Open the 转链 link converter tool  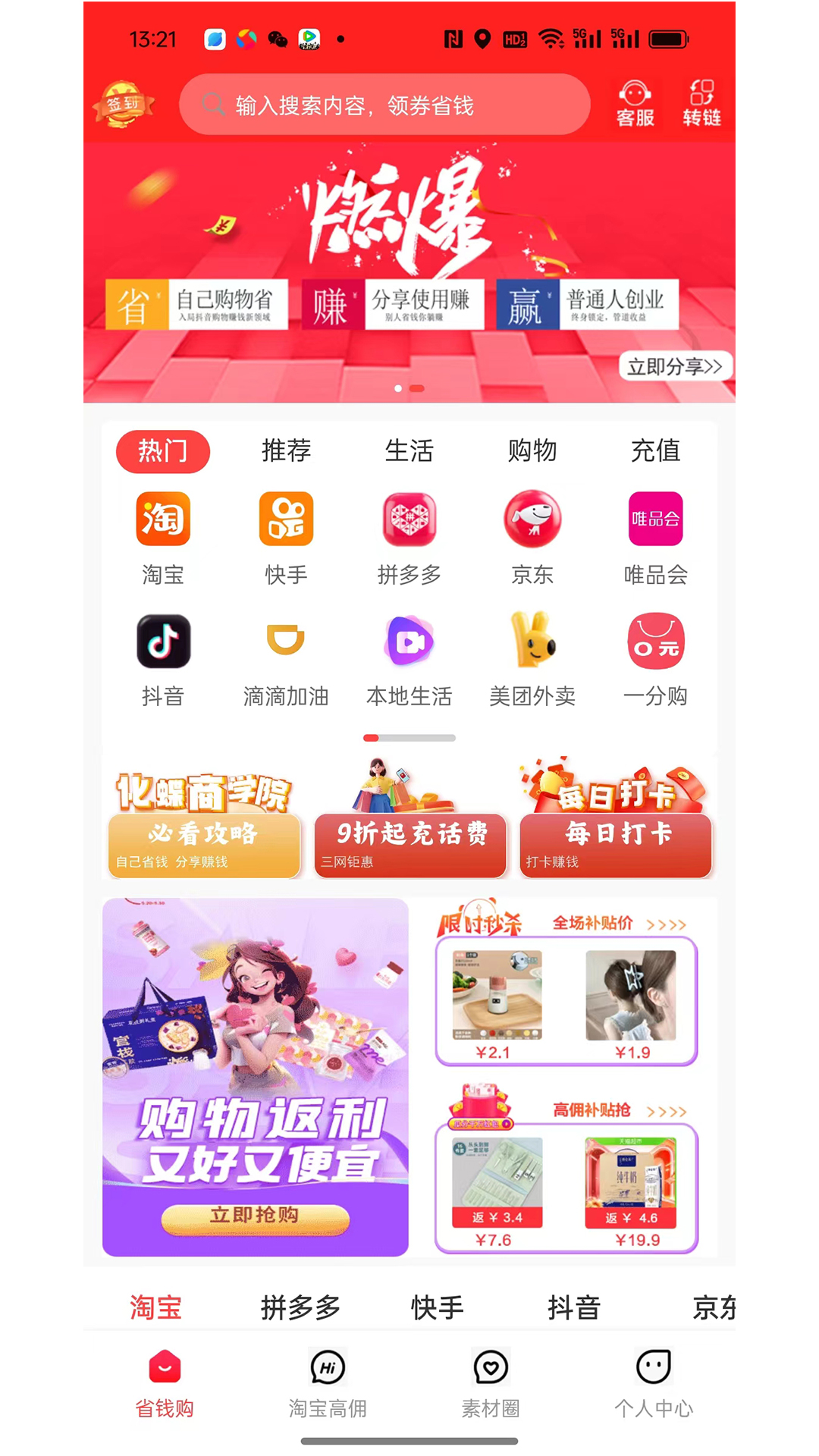701,103
